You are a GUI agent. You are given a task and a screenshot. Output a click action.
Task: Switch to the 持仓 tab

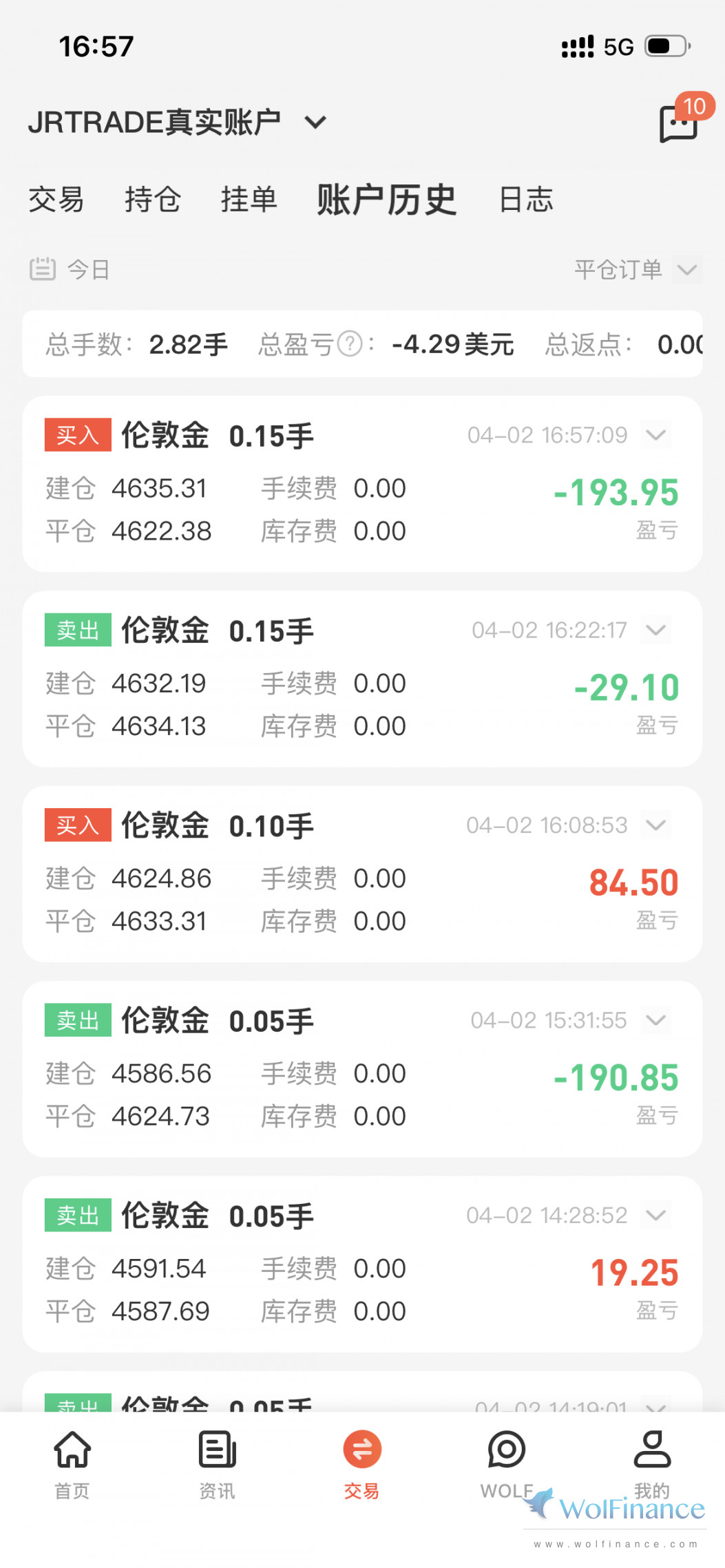pyautogui.click(x=152, y=200)
